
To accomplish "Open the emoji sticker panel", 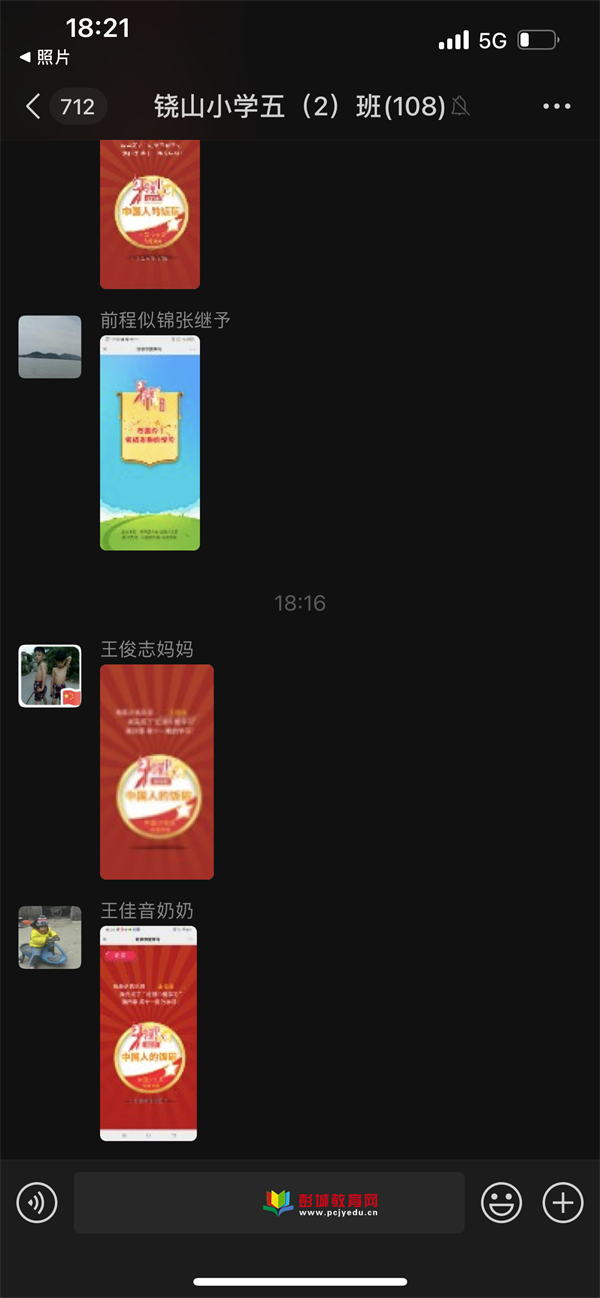I will 501,1202.
